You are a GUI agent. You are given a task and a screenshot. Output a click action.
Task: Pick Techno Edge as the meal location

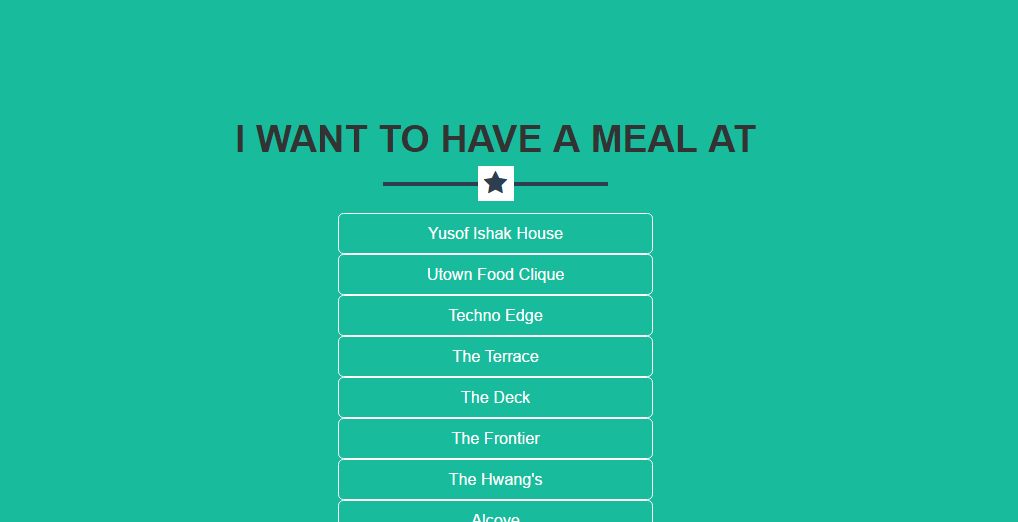(x=495, y=315)
